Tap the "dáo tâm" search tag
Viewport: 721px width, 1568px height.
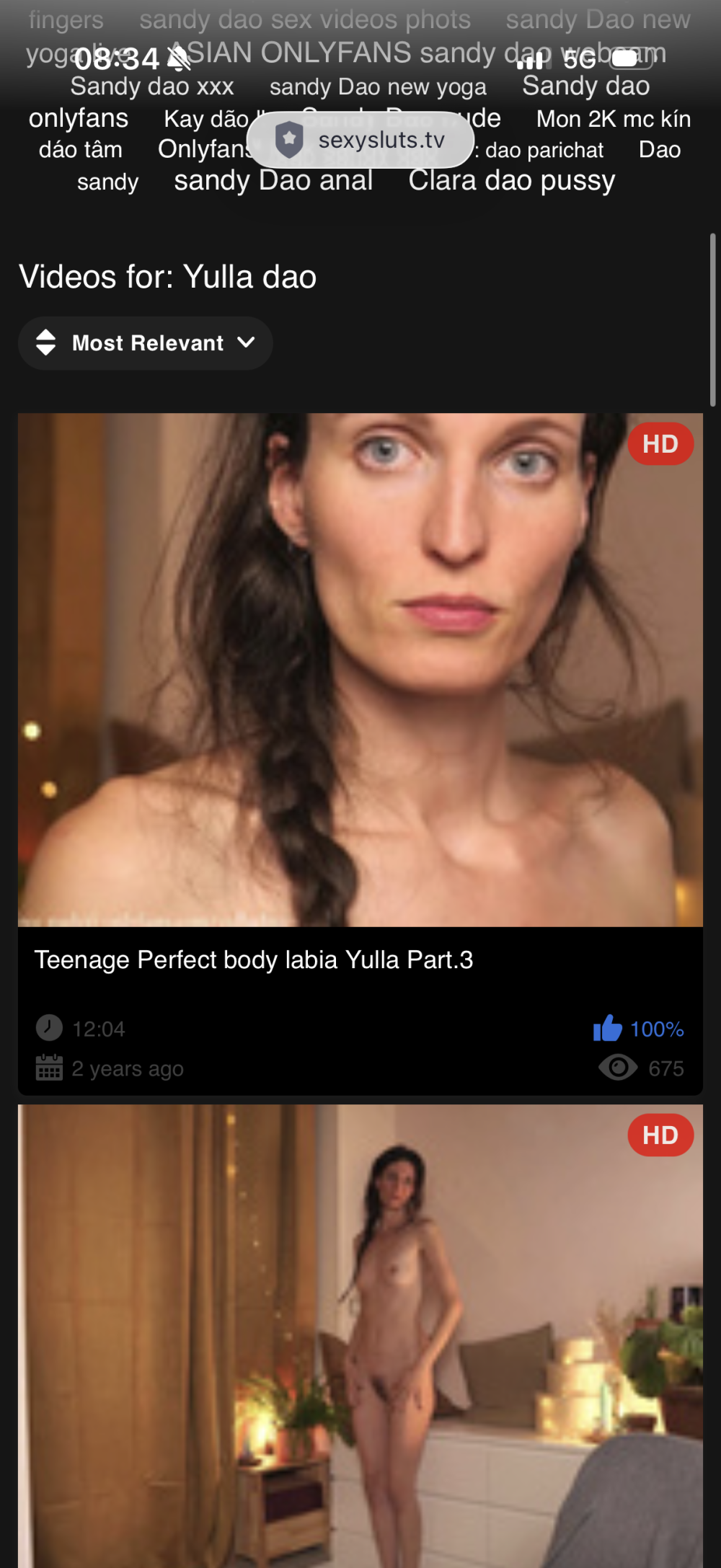pos(81,150)
